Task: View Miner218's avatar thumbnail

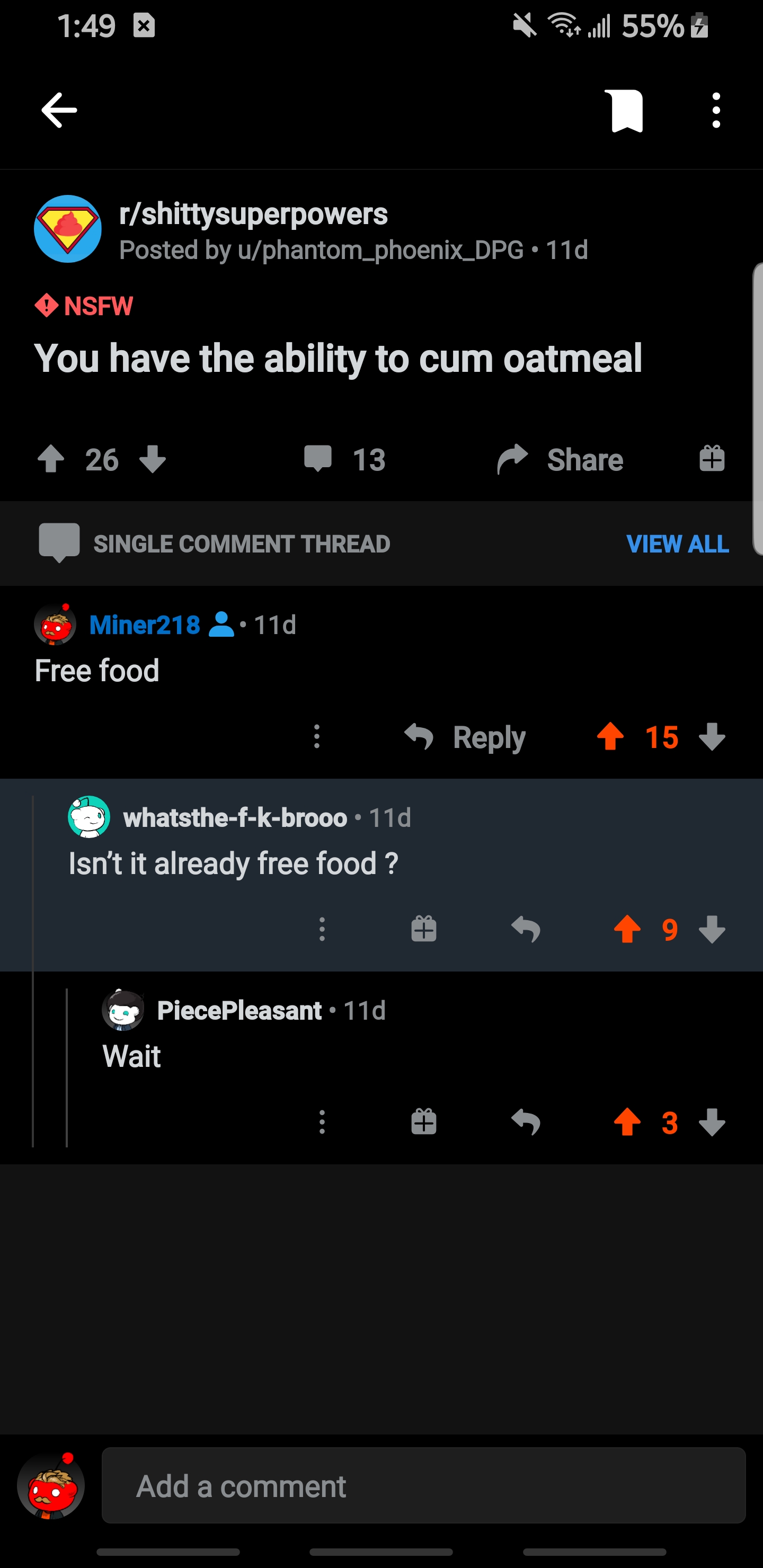Action: click(x=55, y=625)
